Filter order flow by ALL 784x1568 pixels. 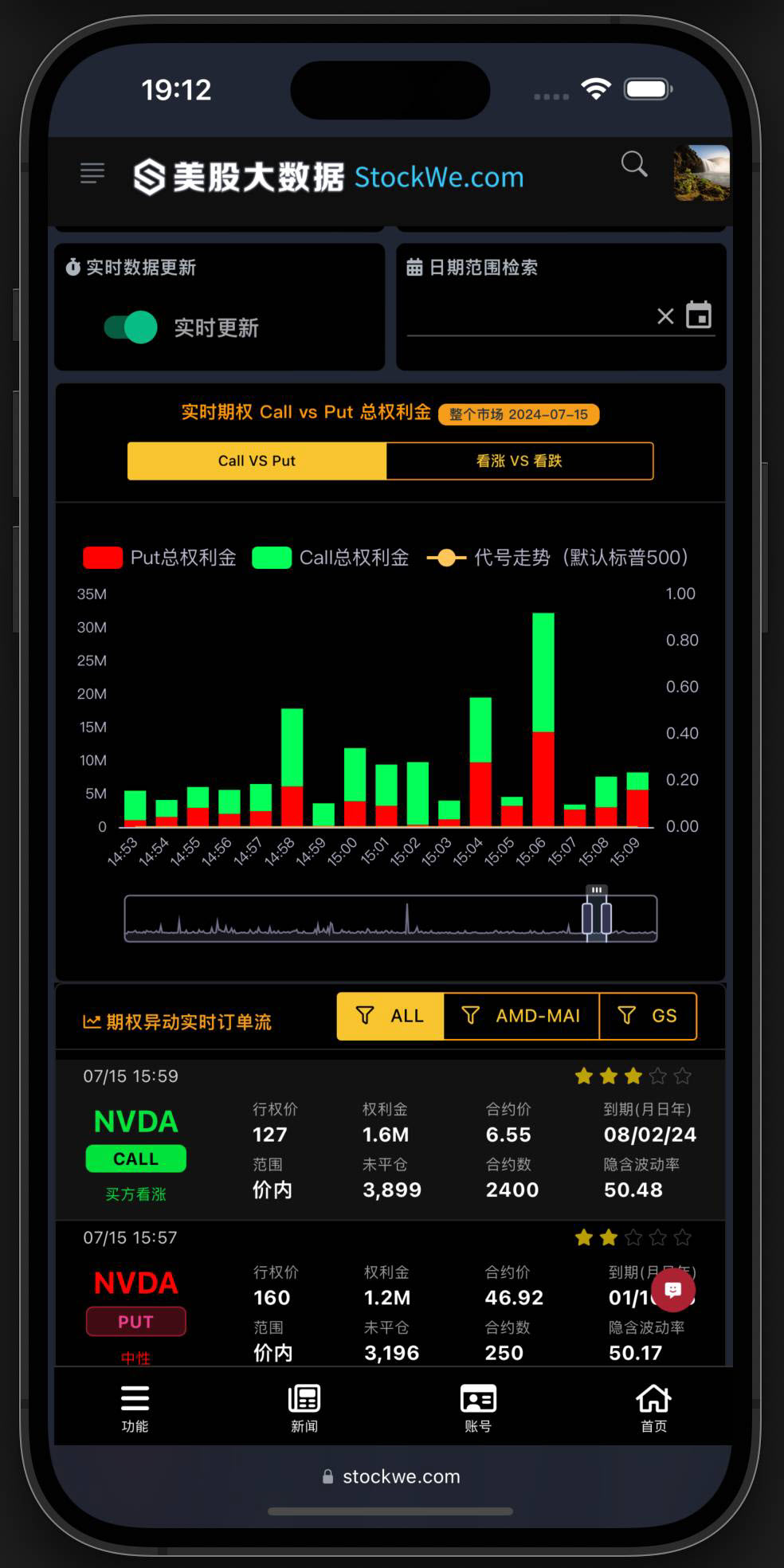[390, 1016]
